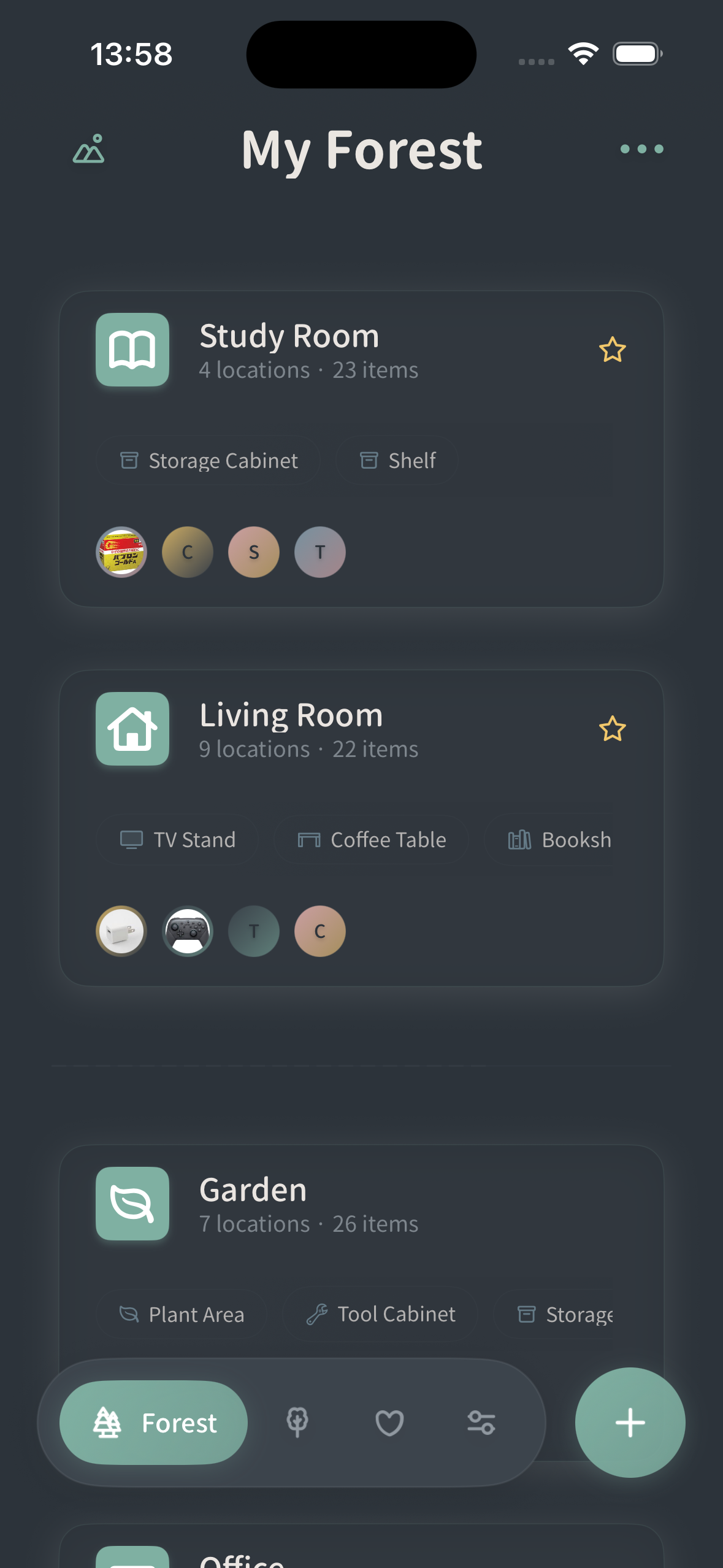The image size is (723, 1568).
Task: Select the TV Stand chip
Action: click(178, 840)
